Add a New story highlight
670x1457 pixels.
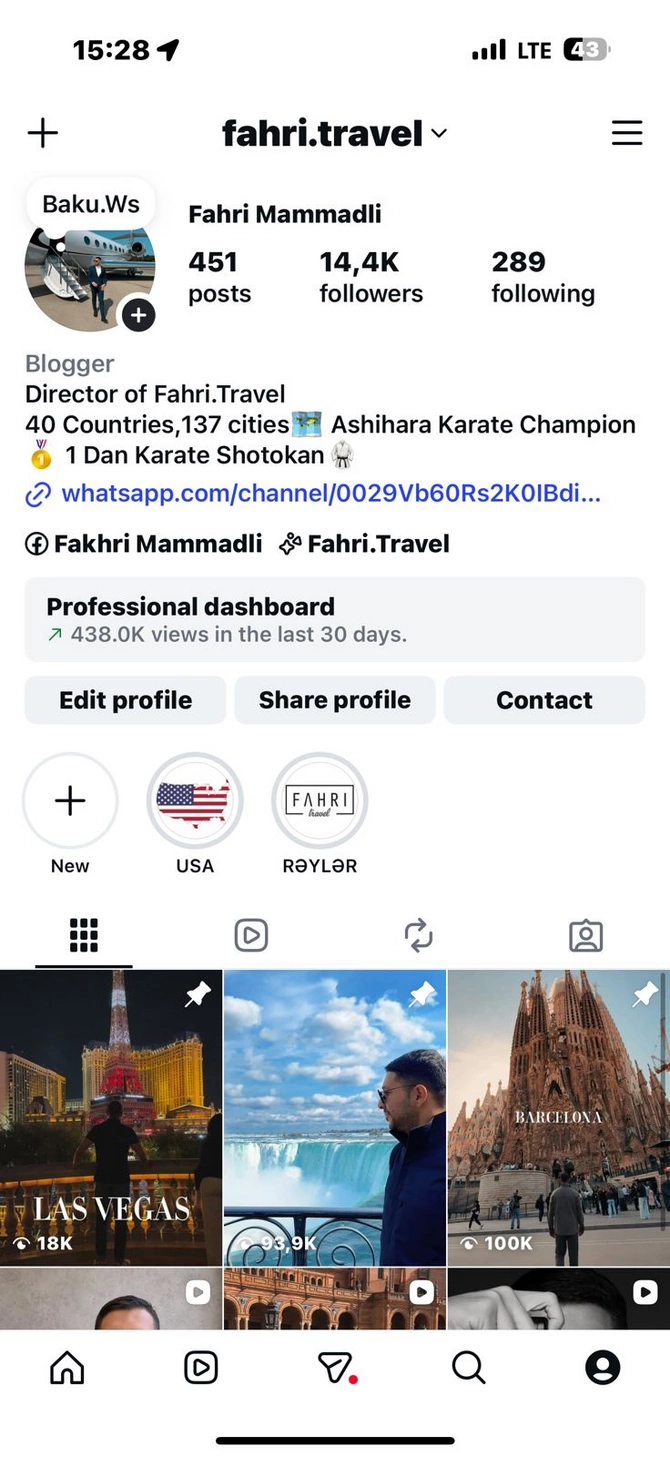pos(70,801)
